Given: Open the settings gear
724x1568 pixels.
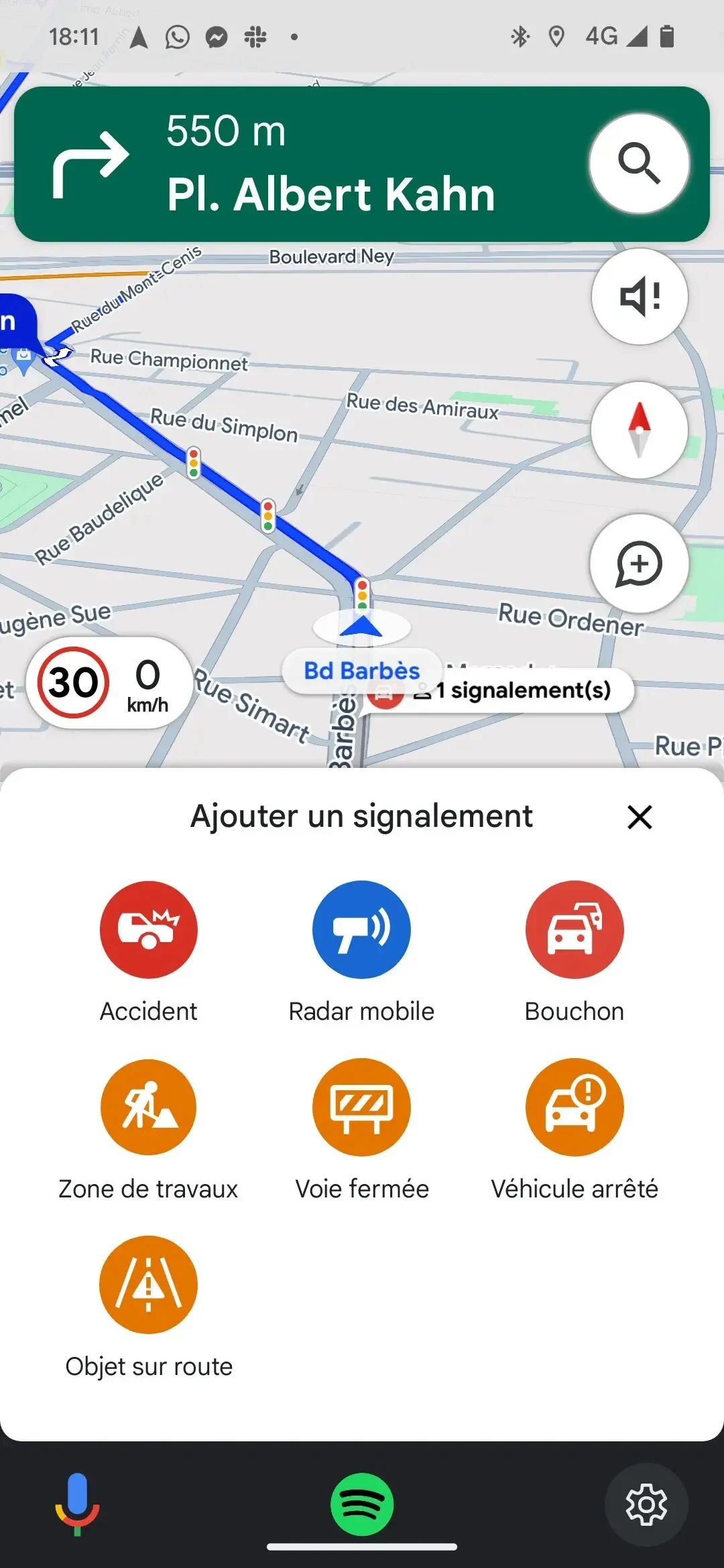Looking at the screenshot, I should pyautogui.click(x=646, y=1504).
